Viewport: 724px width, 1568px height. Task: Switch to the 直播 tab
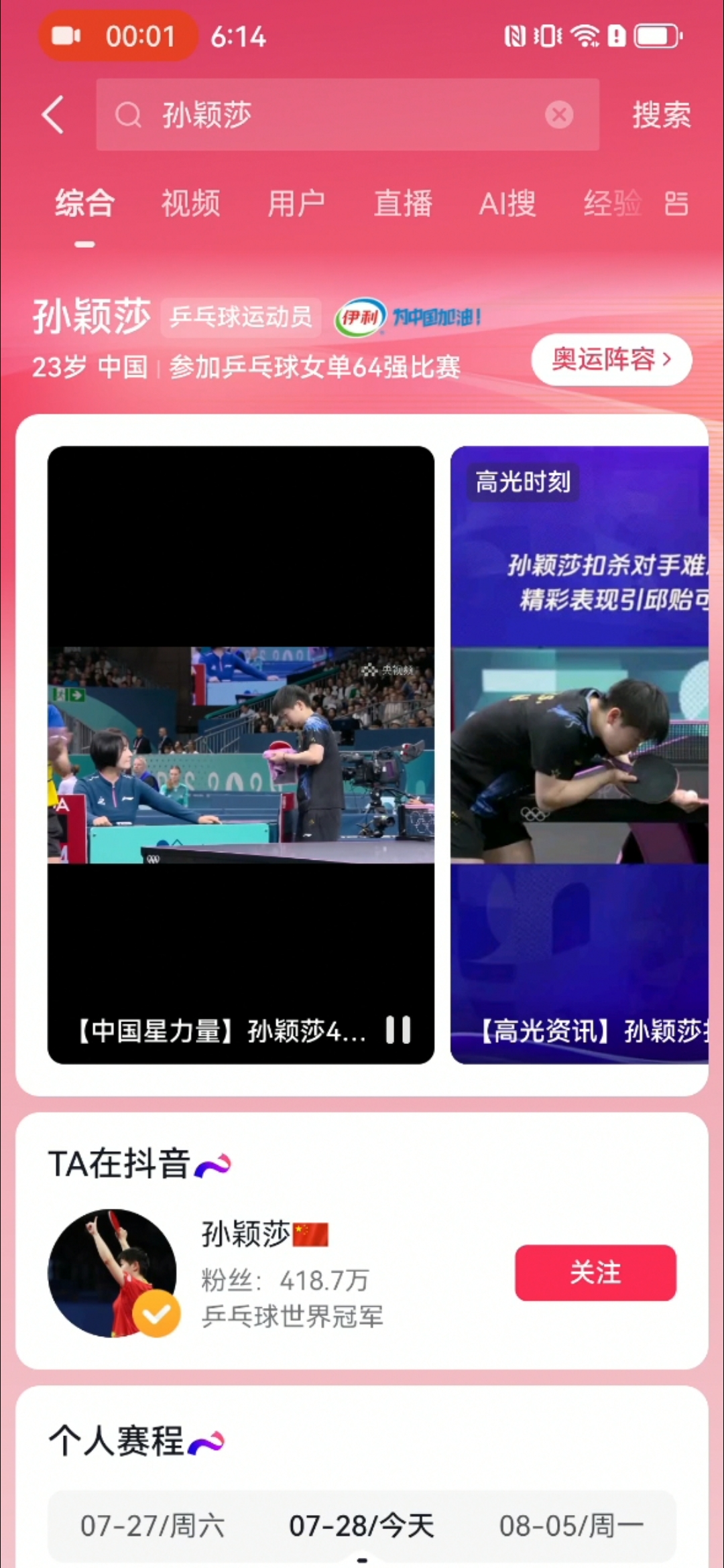403,203
